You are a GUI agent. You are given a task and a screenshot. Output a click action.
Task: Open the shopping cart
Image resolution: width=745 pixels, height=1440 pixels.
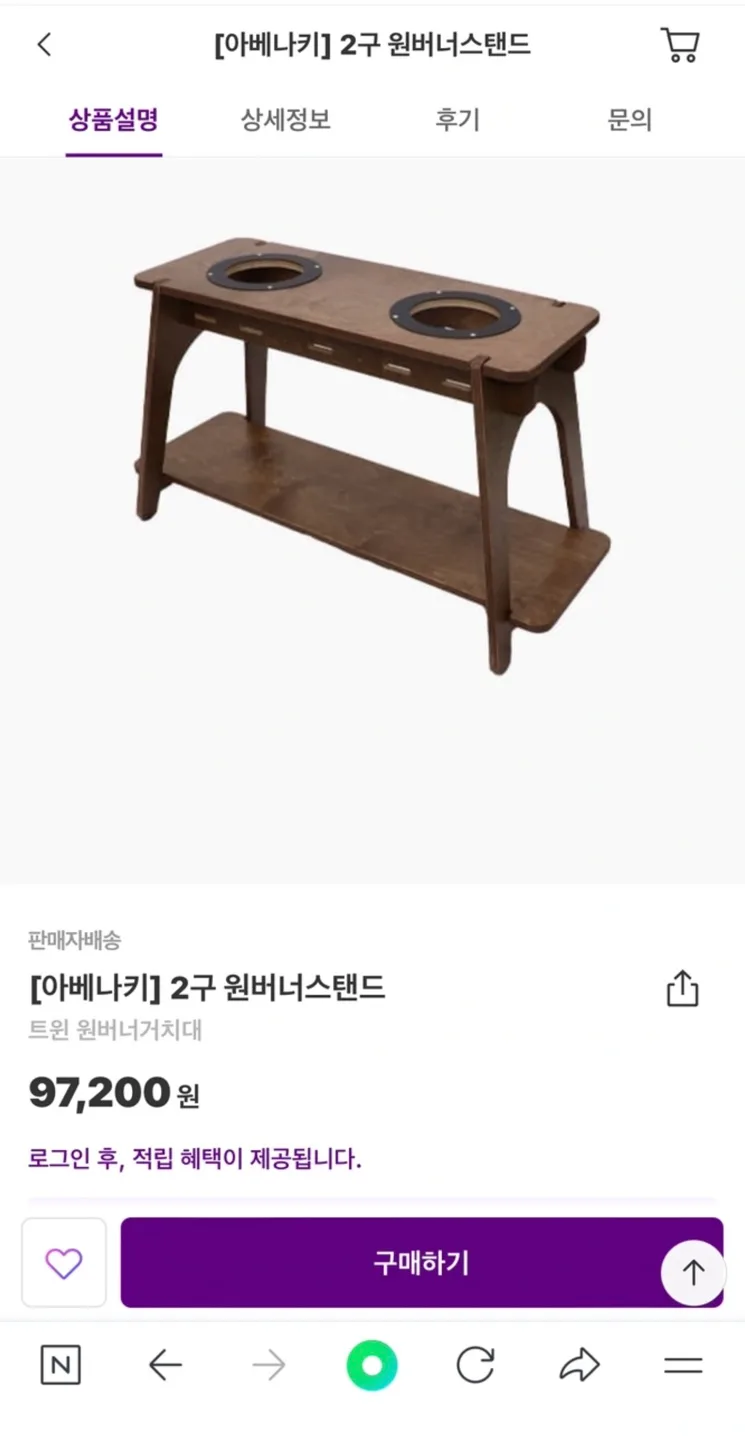point(680,45)
